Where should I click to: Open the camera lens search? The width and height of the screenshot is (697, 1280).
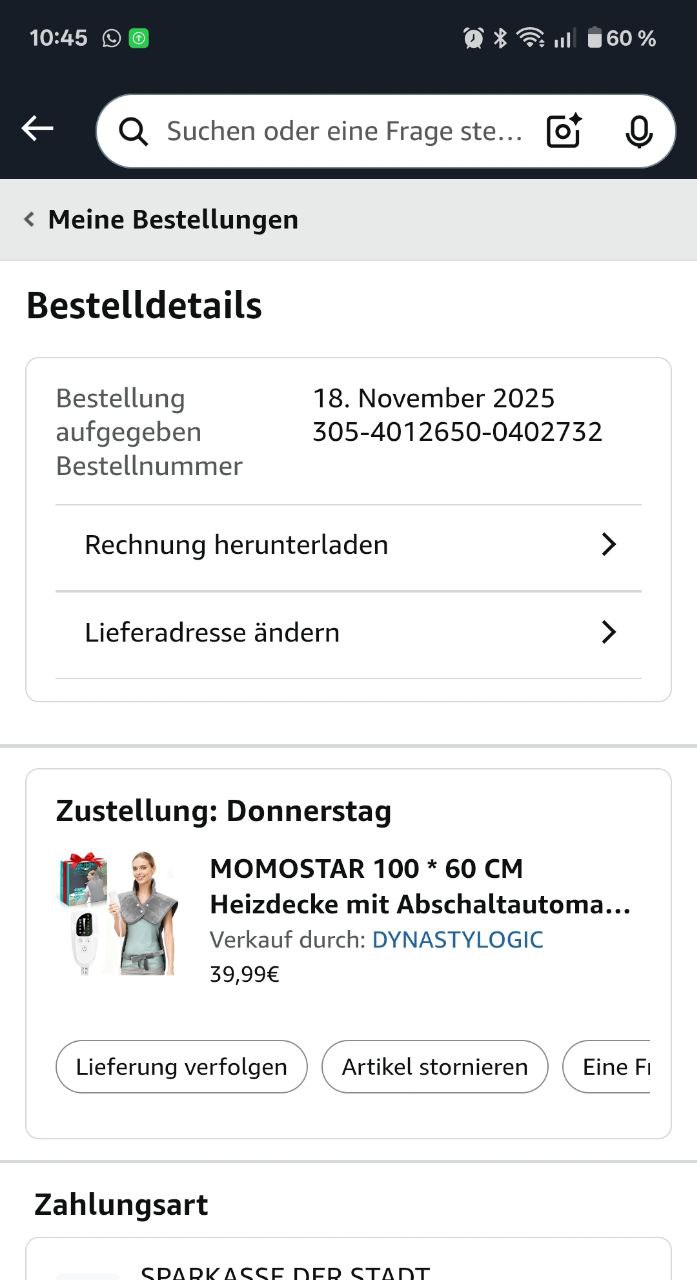click(x=564, y=131)
